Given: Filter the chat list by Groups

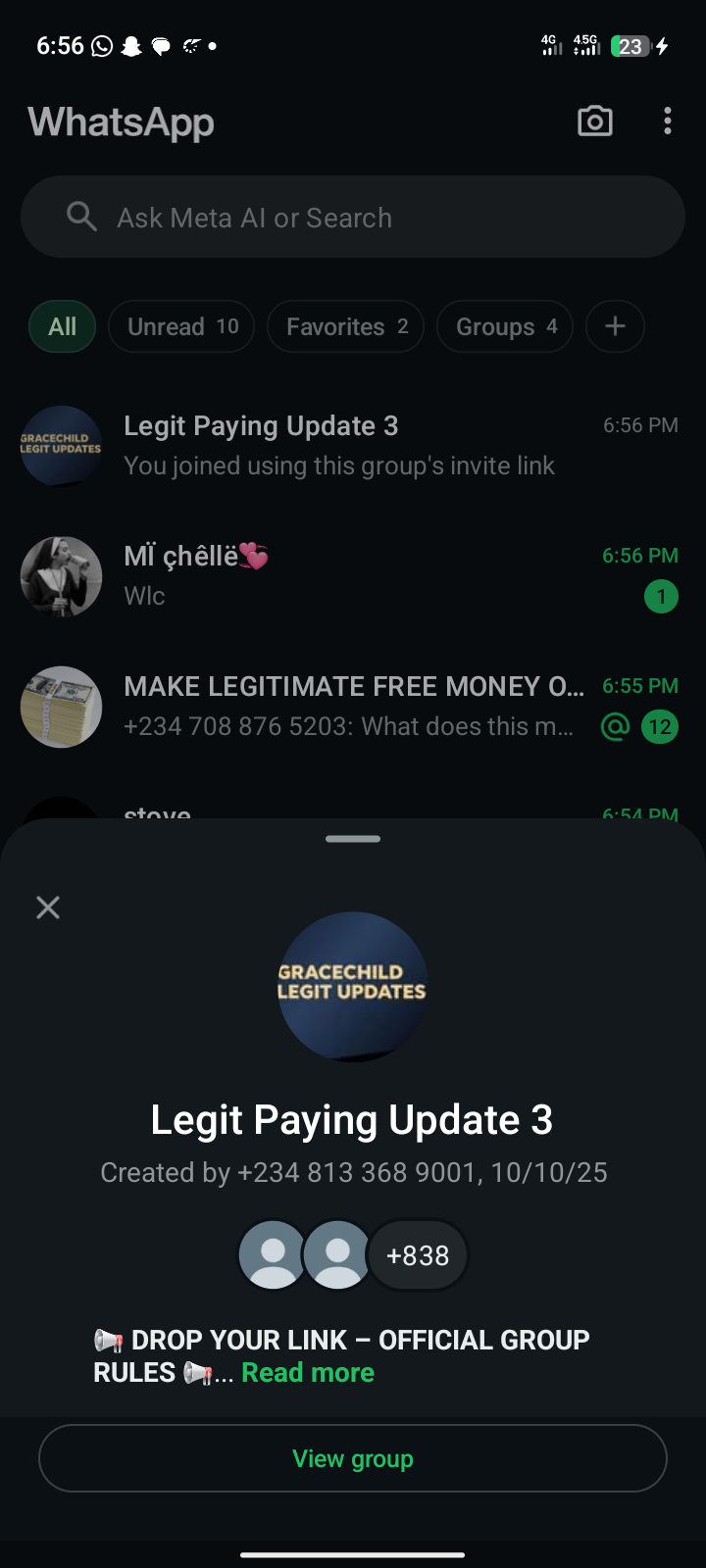Looking at the screenshot, I should click(x=505, y=326).
